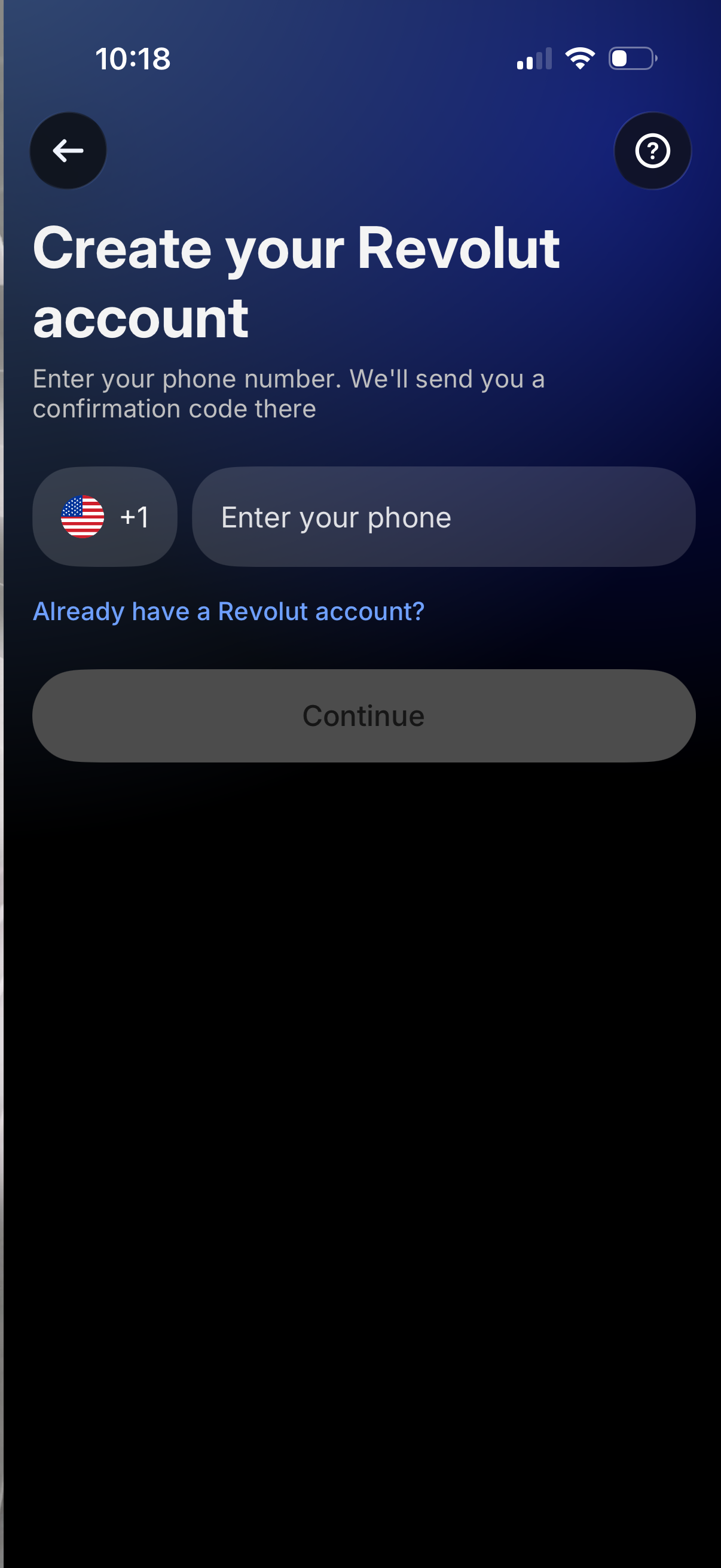Click 'Already have a Revolut account?' link
Screen dimensions: 721x1568
(x=228, y=611)
